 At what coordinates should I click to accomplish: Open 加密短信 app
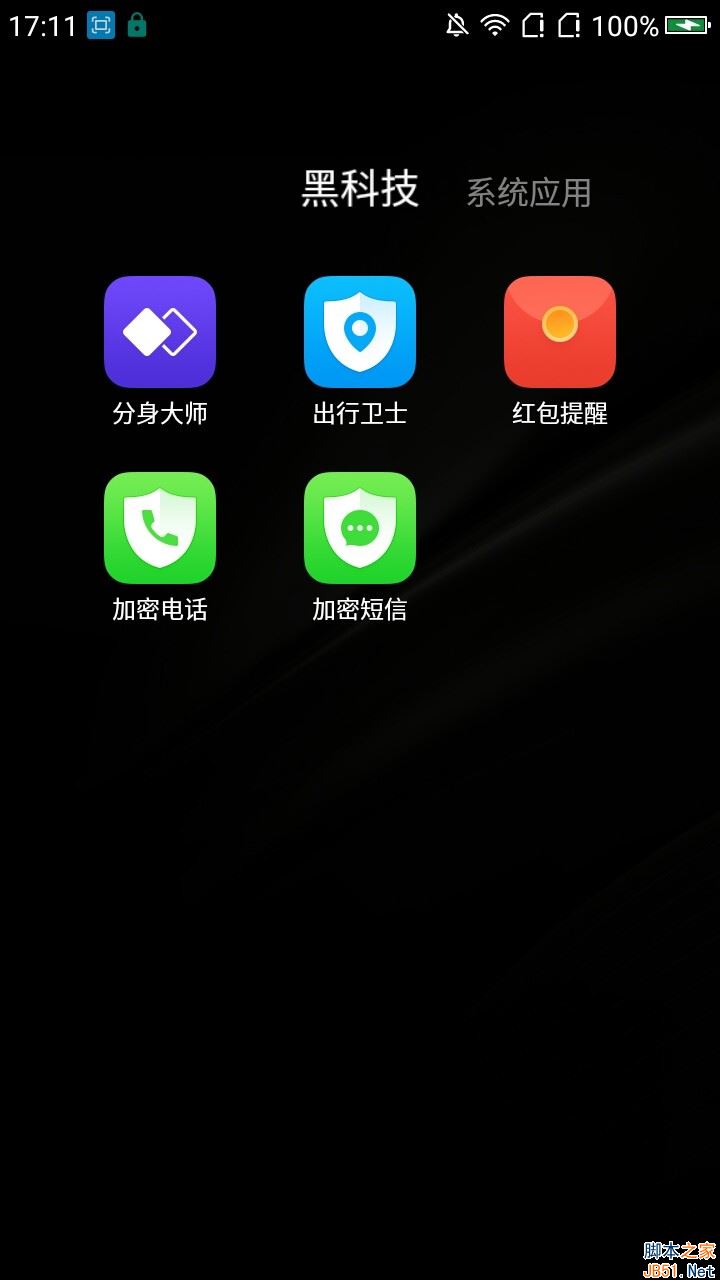point(360,528)
